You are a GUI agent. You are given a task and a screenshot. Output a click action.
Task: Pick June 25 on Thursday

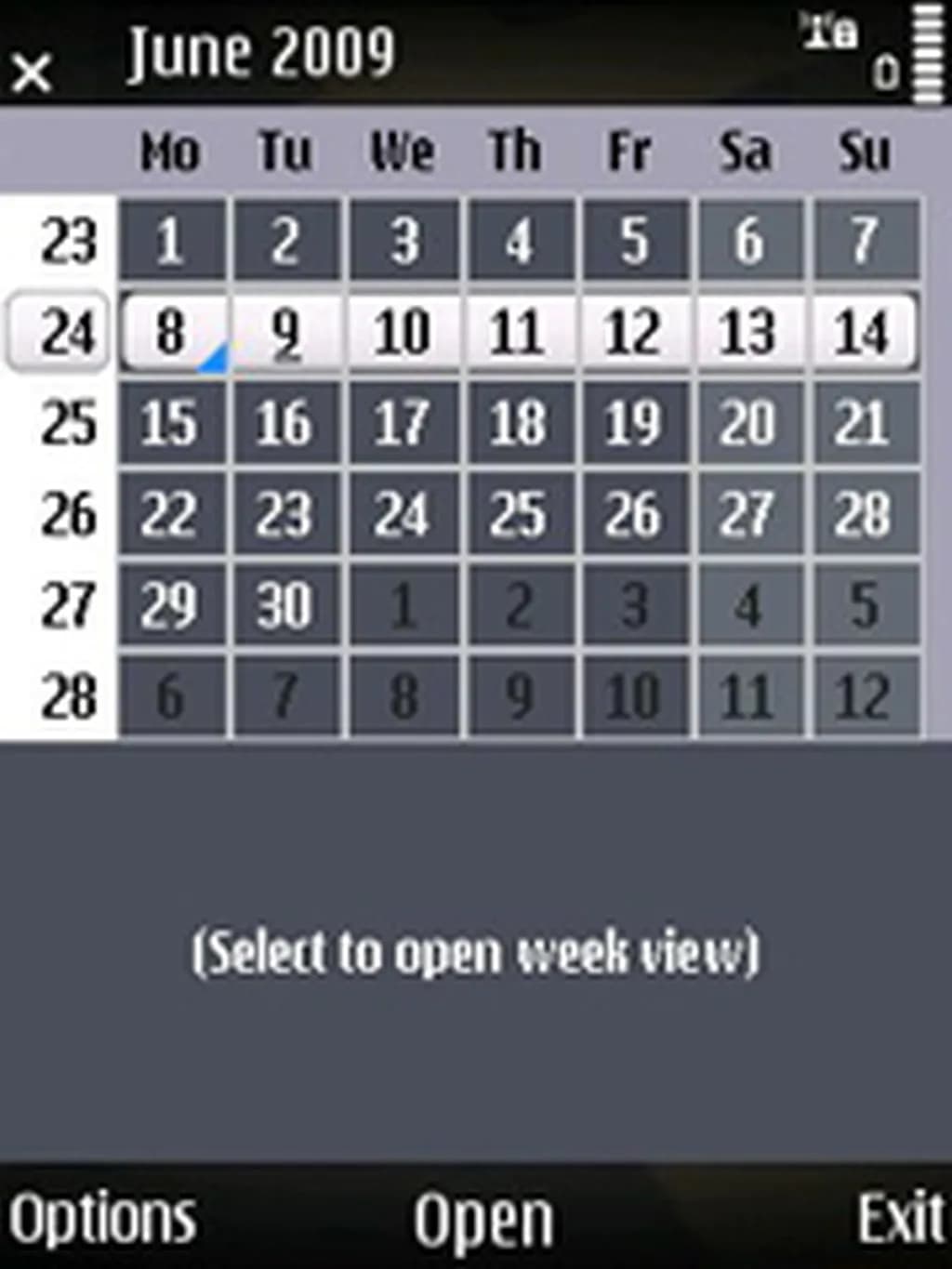point(518,514)
